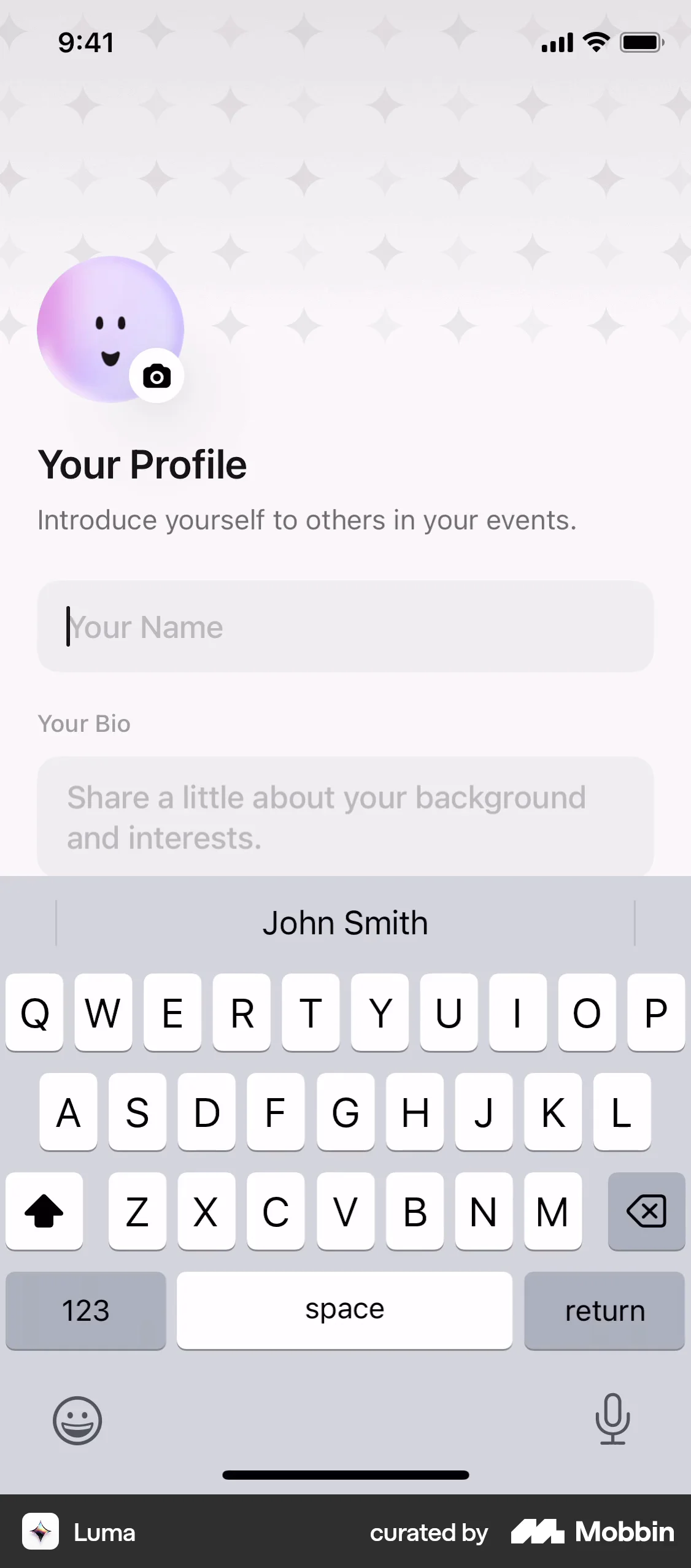Tap the Your Name input field
691x1568 pixels.
(345, 626)
